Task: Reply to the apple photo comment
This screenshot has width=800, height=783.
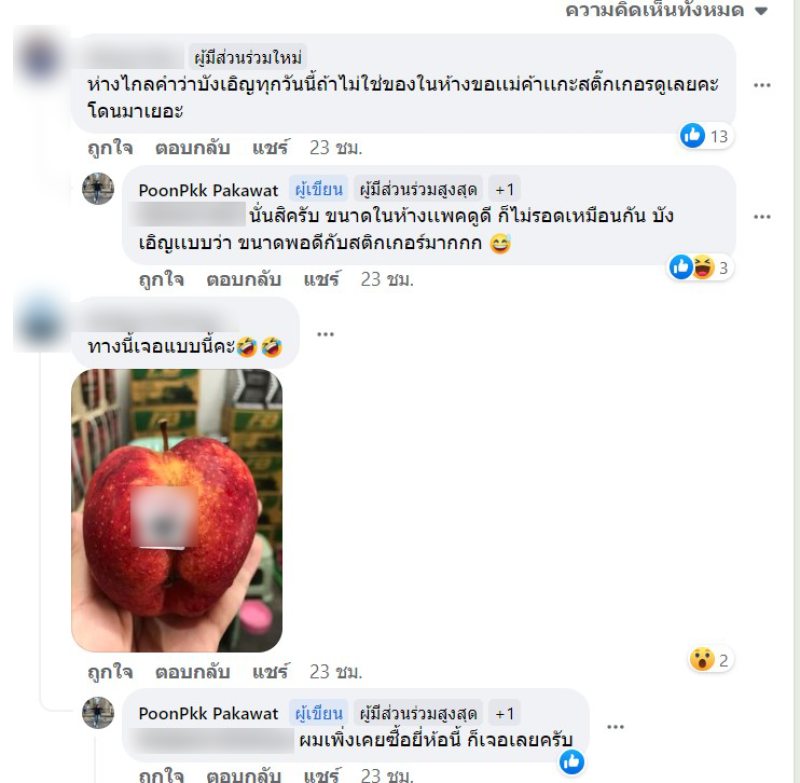Action: (192, 671)
